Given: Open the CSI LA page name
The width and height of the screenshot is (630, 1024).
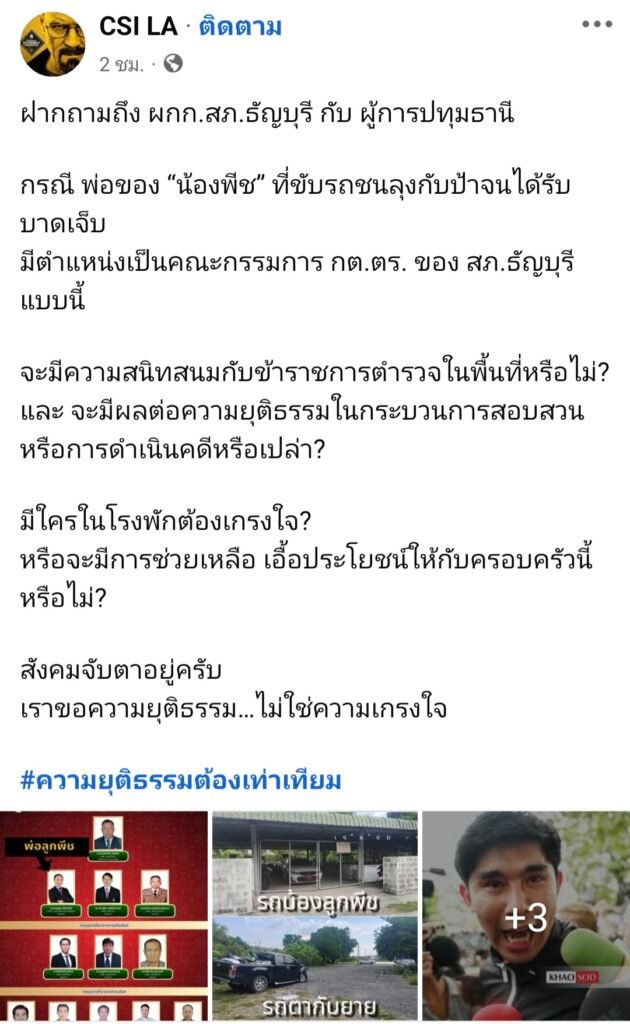Looking at the screenshot, I should tap(137, 27).
